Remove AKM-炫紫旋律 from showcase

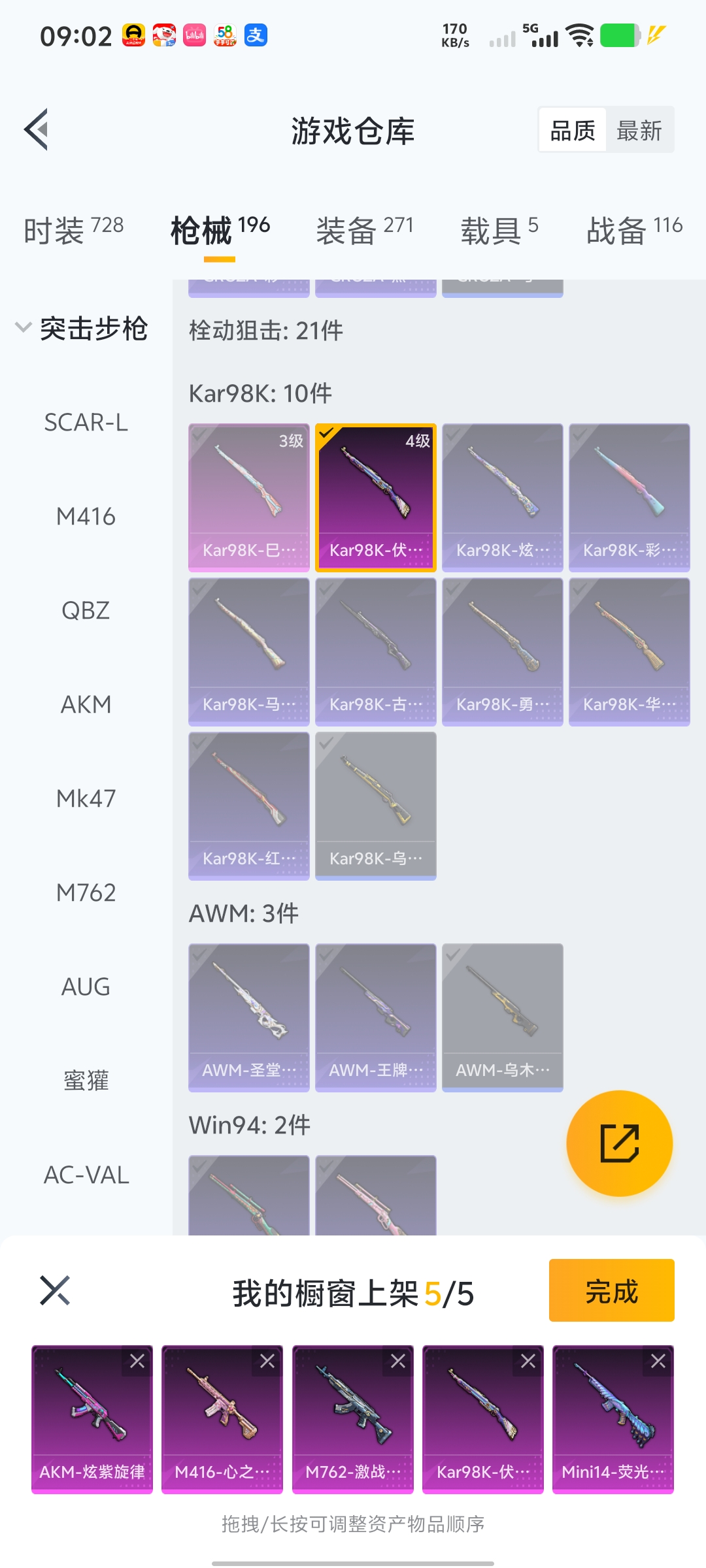point(137,1361)
